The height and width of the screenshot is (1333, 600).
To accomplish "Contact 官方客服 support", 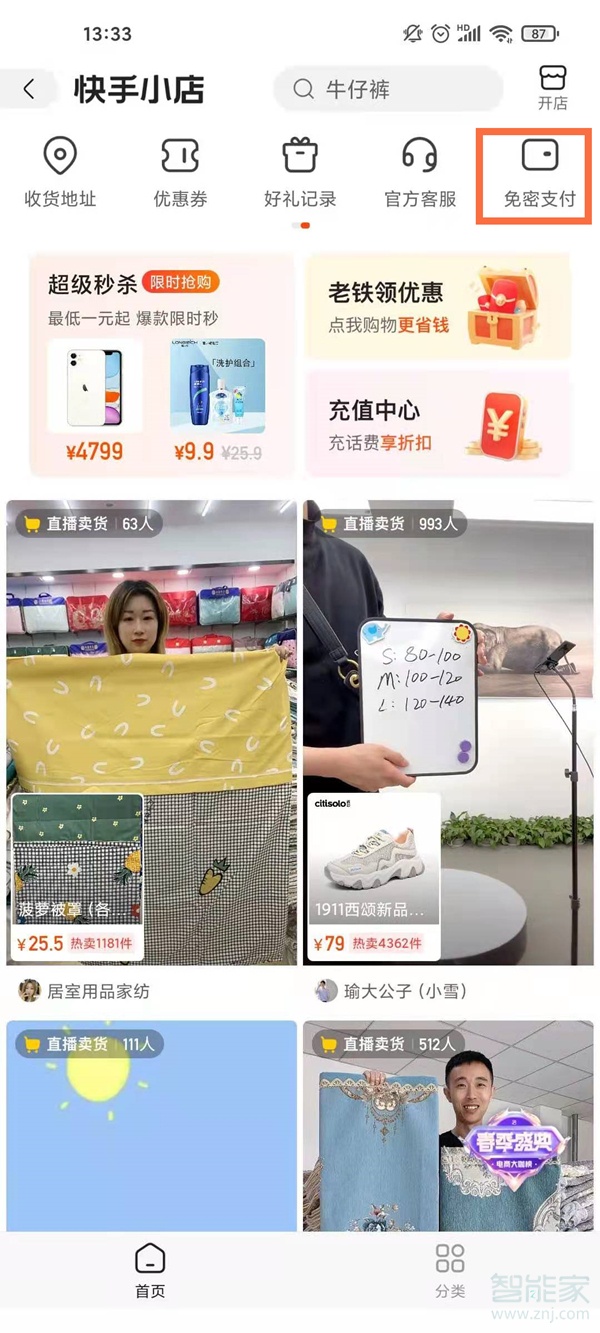I will (420, 174).
